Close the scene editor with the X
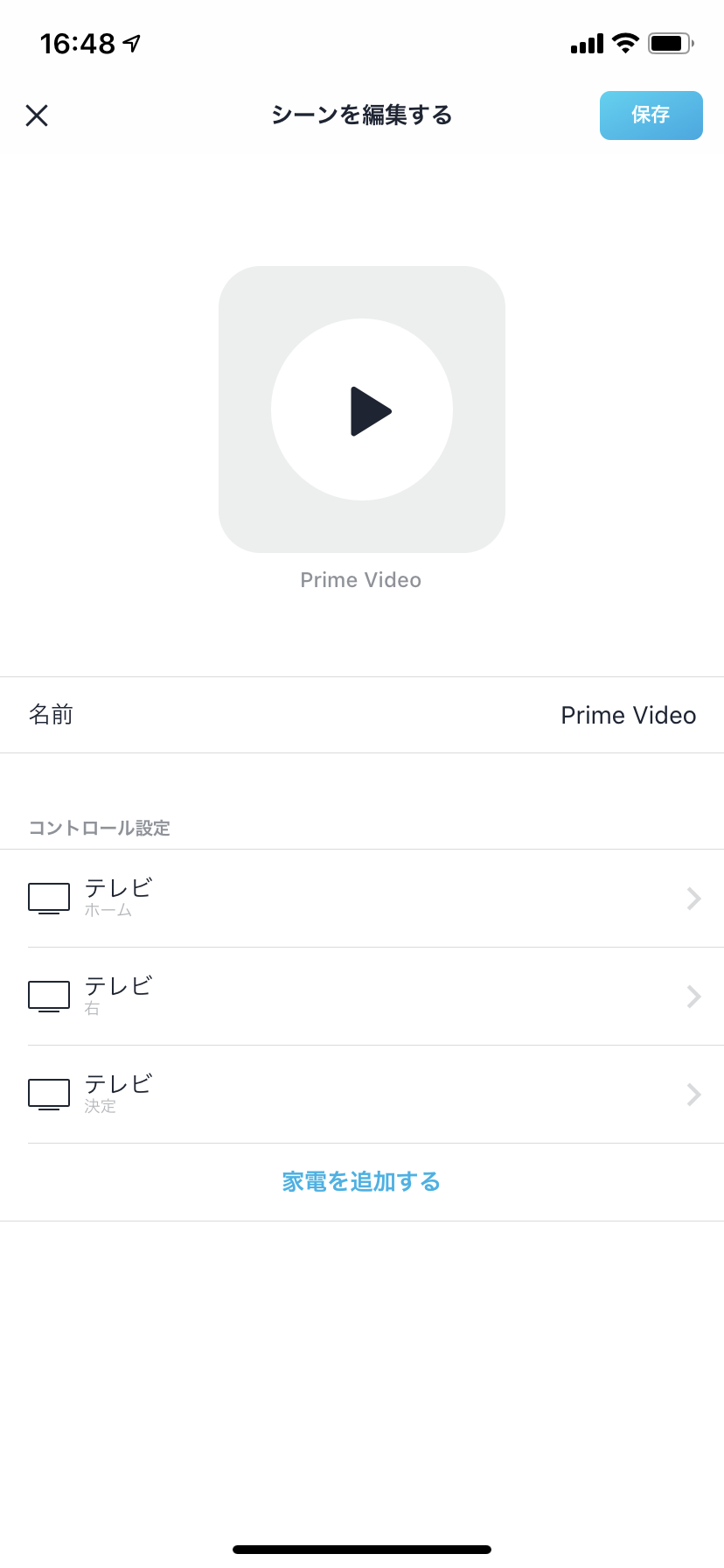Screen dimensions: 724x1568 tap(37, 115)
